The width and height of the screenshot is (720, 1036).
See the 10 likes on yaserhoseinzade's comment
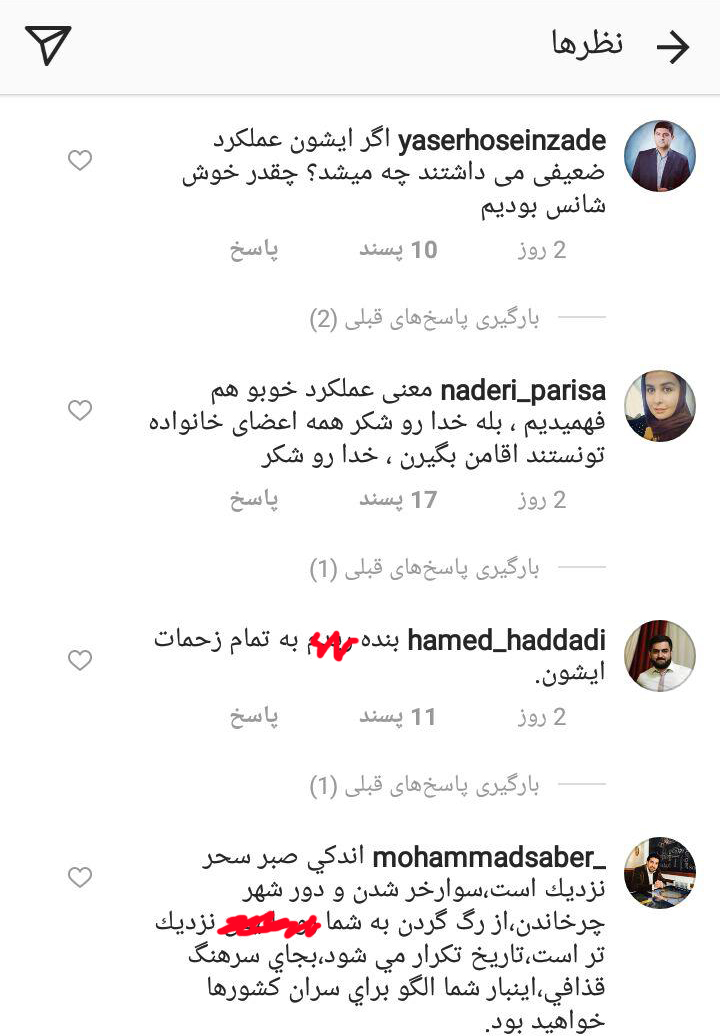tap(398, 249)
